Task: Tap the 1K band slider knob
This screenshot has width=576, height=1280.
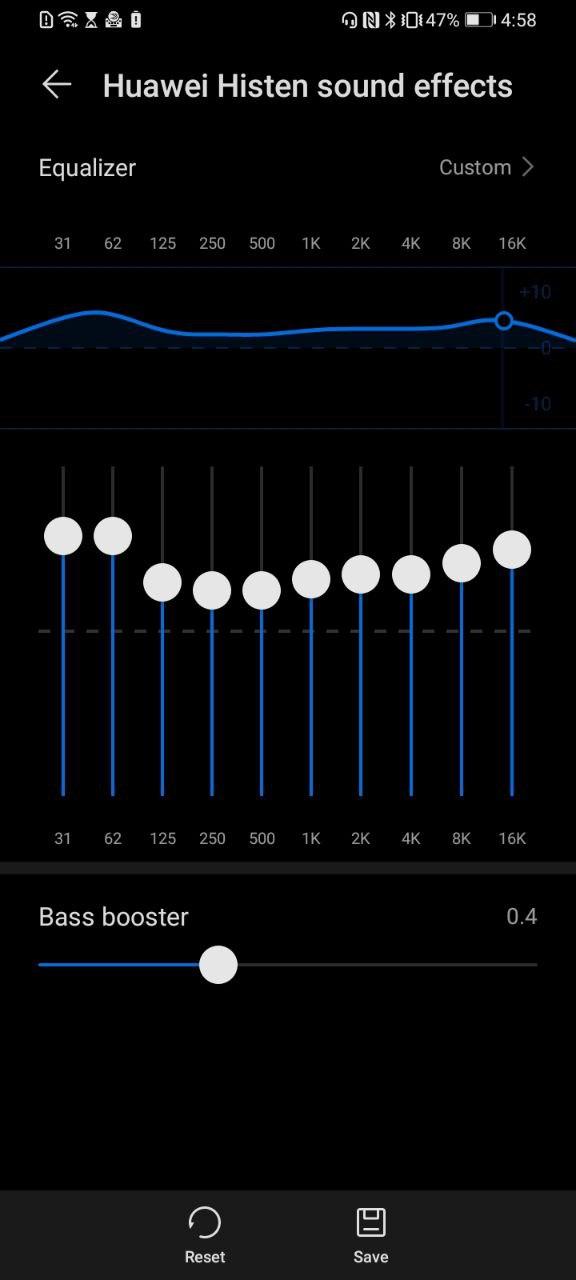Action: 311,579
